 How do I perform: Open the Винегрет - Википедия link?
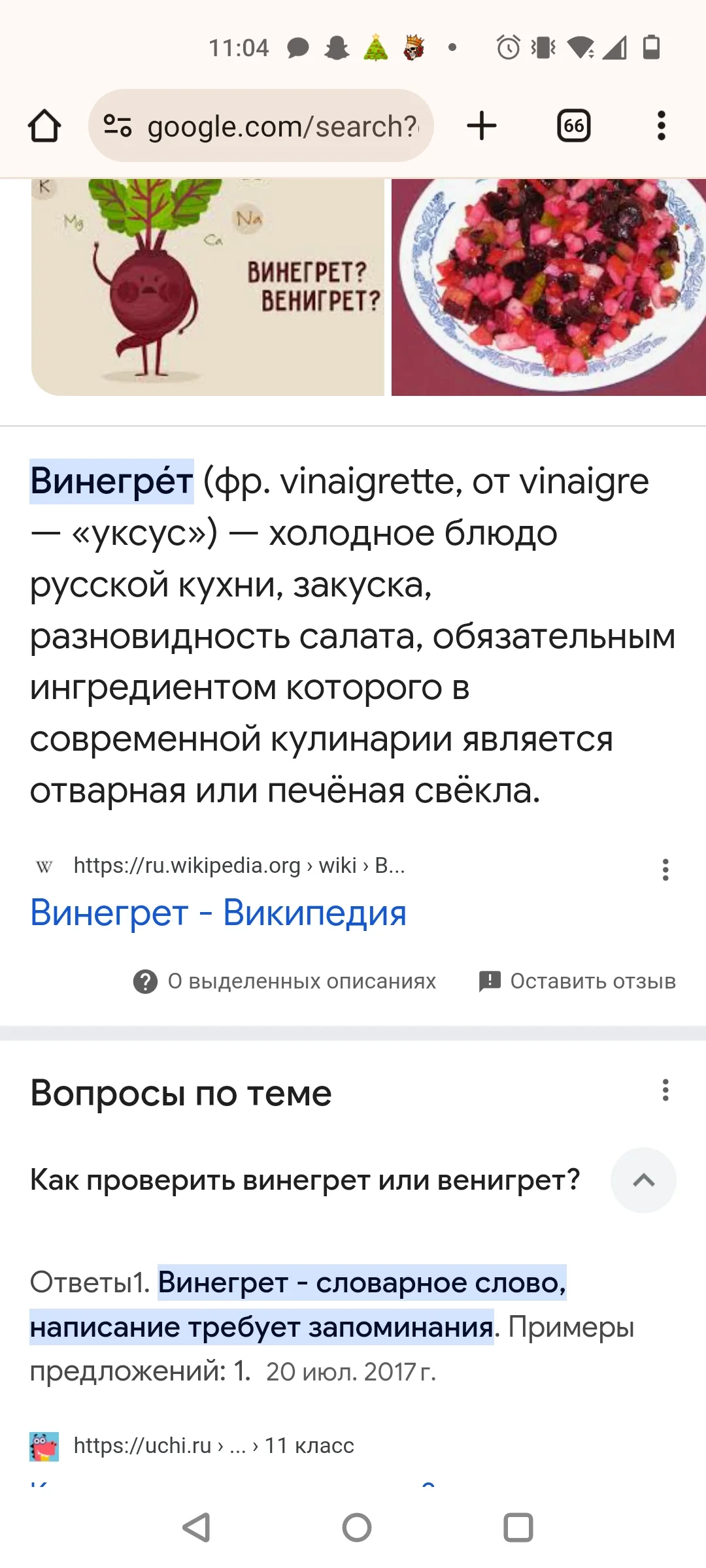218,913
